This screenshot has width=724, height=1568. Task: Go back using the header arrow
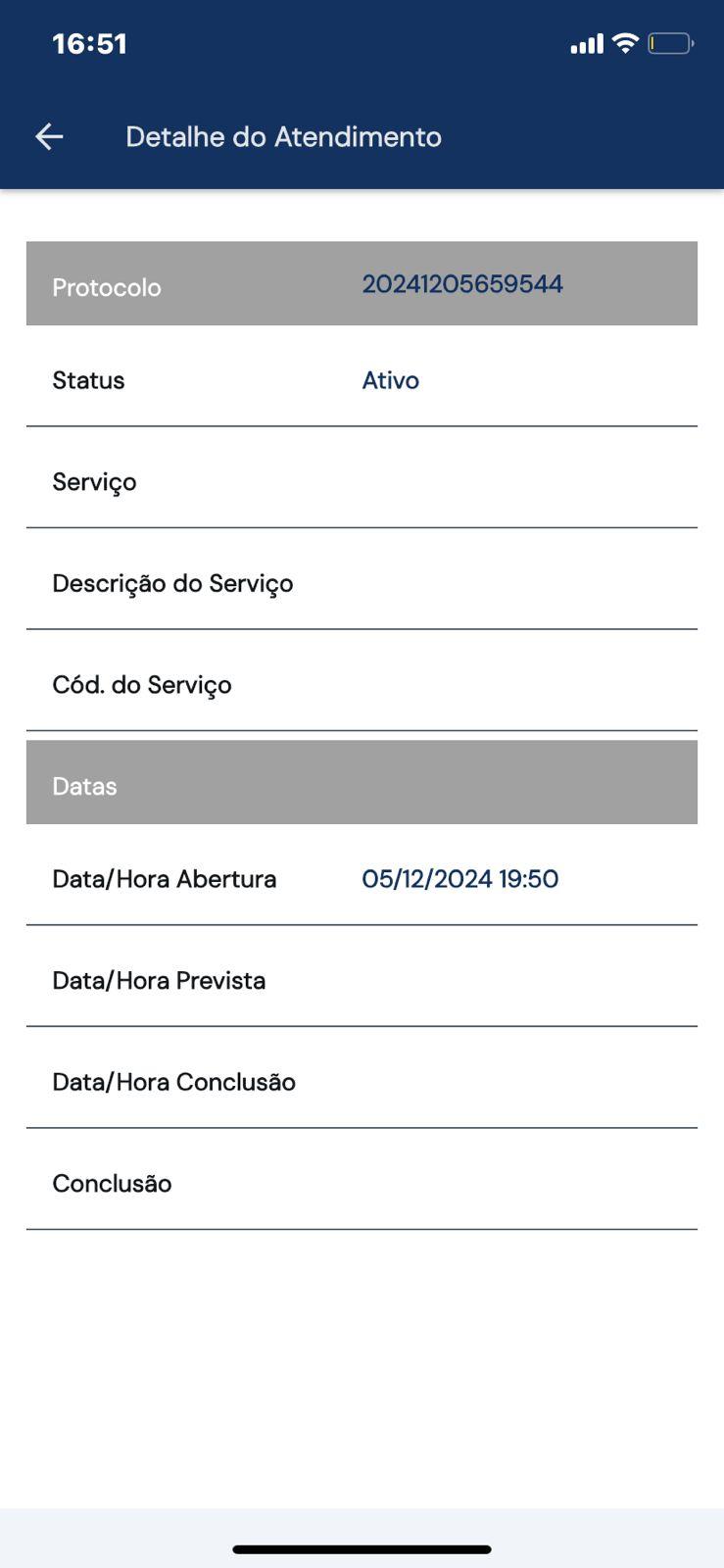tap(49, 137)
